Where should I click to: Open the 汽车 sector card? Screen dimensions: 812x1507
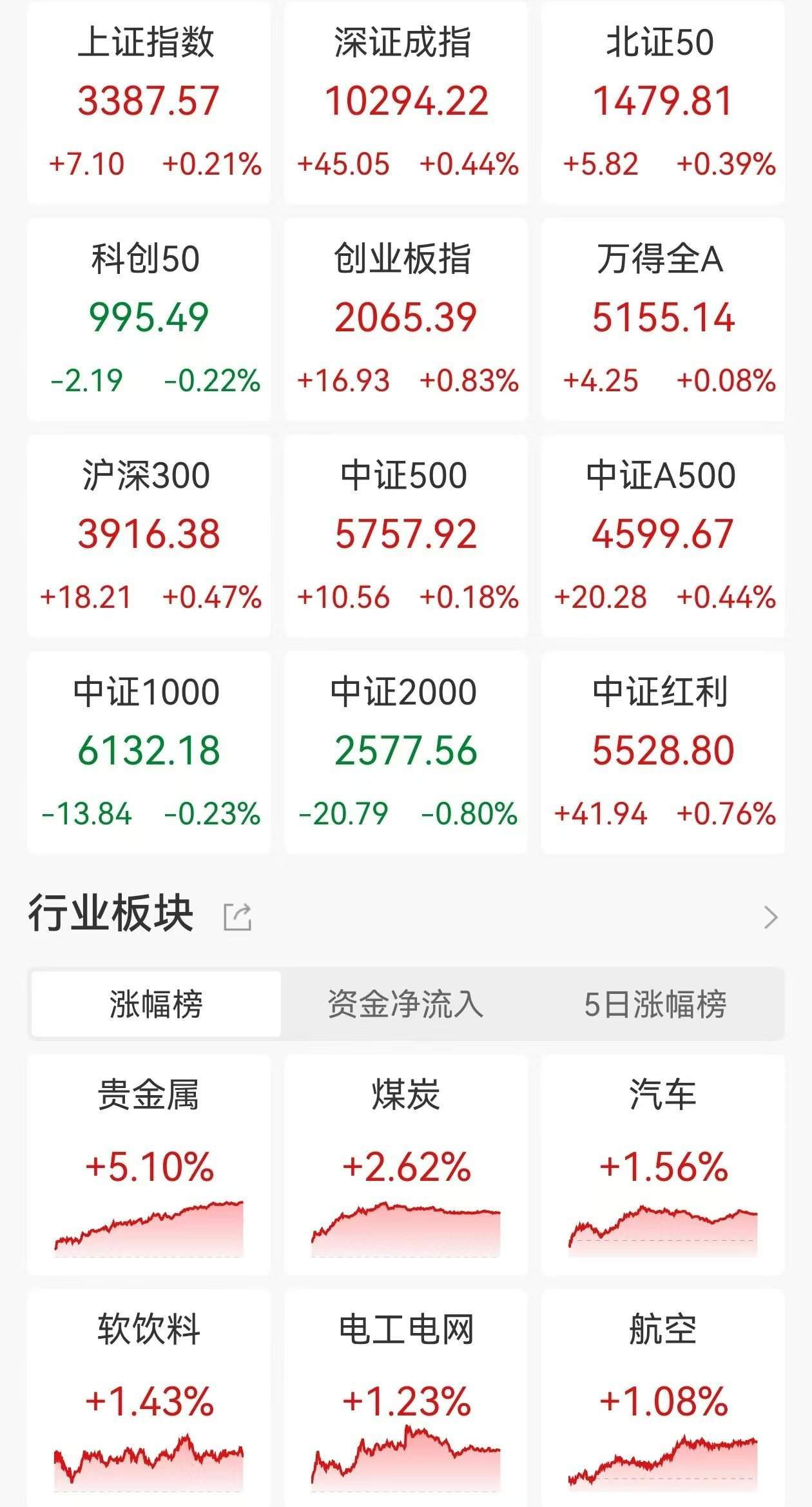pyautogui.click(x=662, y=1165)
